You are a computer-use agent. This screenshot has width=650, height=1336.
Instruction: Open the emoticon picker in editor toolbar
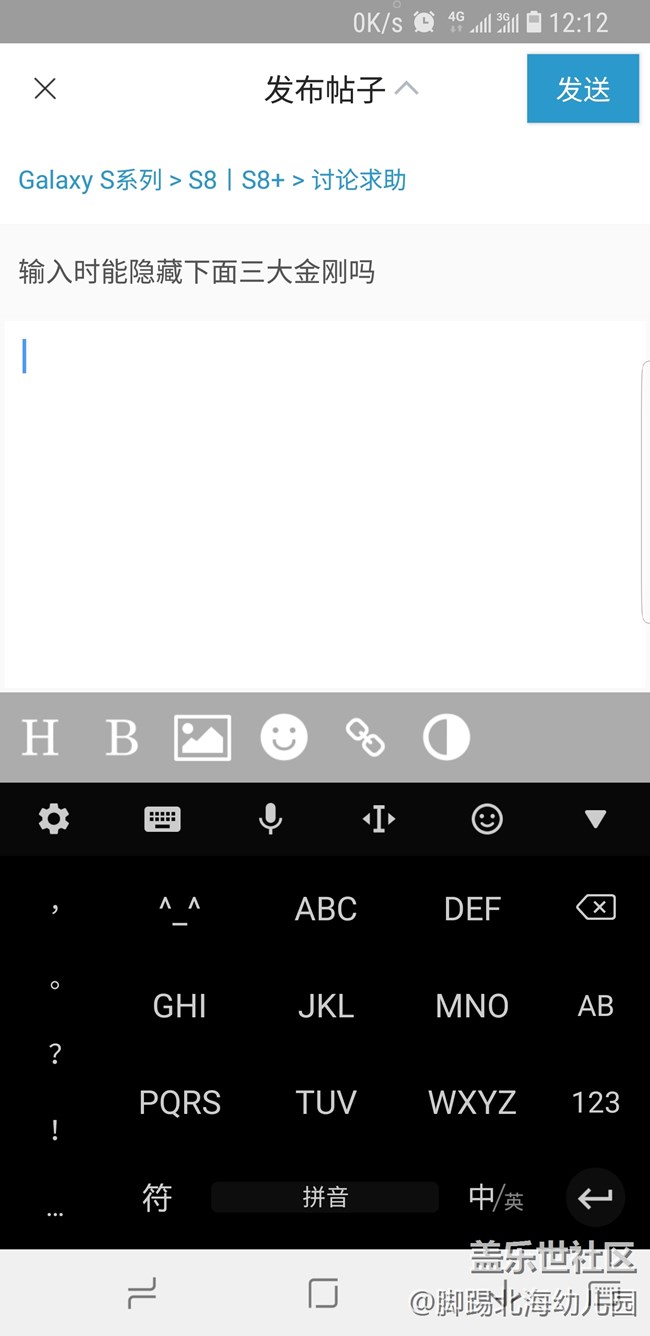(x=284, y=738)
